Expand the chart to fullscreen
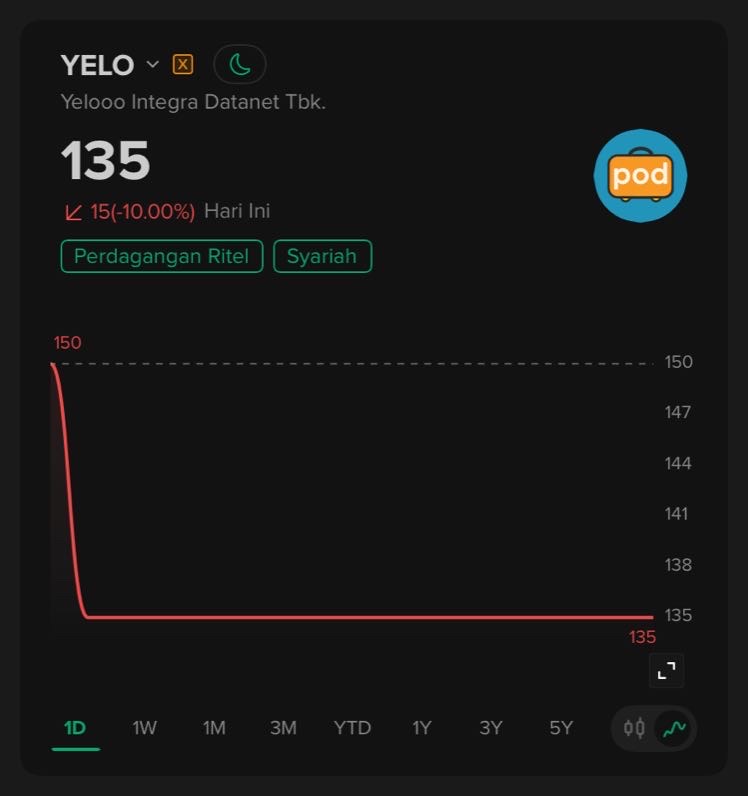 coord(666,670)
